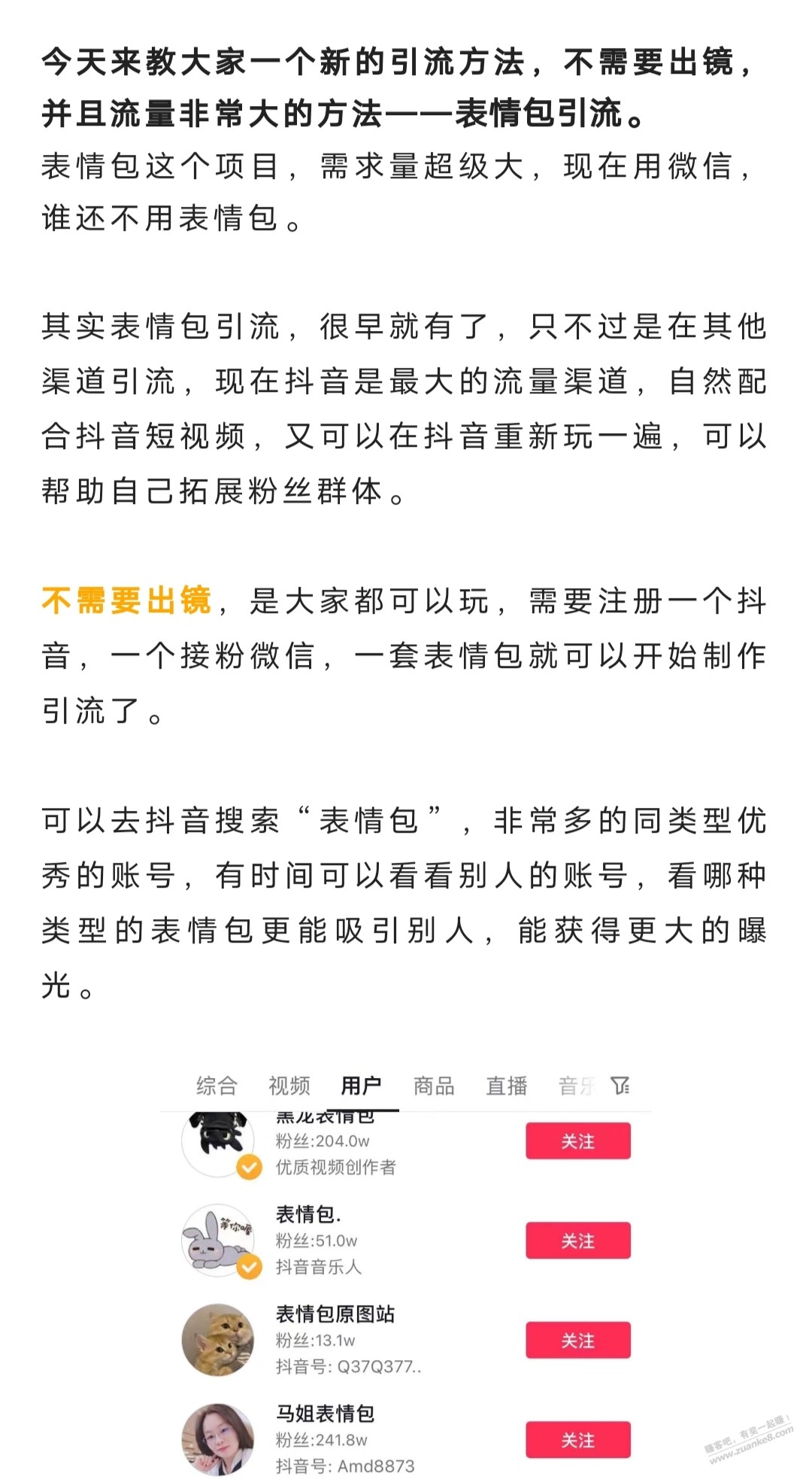Toggle 关注 on 表情包原图站
812x1479 pixels.
pyautogui.click(x=578, y=1340)
